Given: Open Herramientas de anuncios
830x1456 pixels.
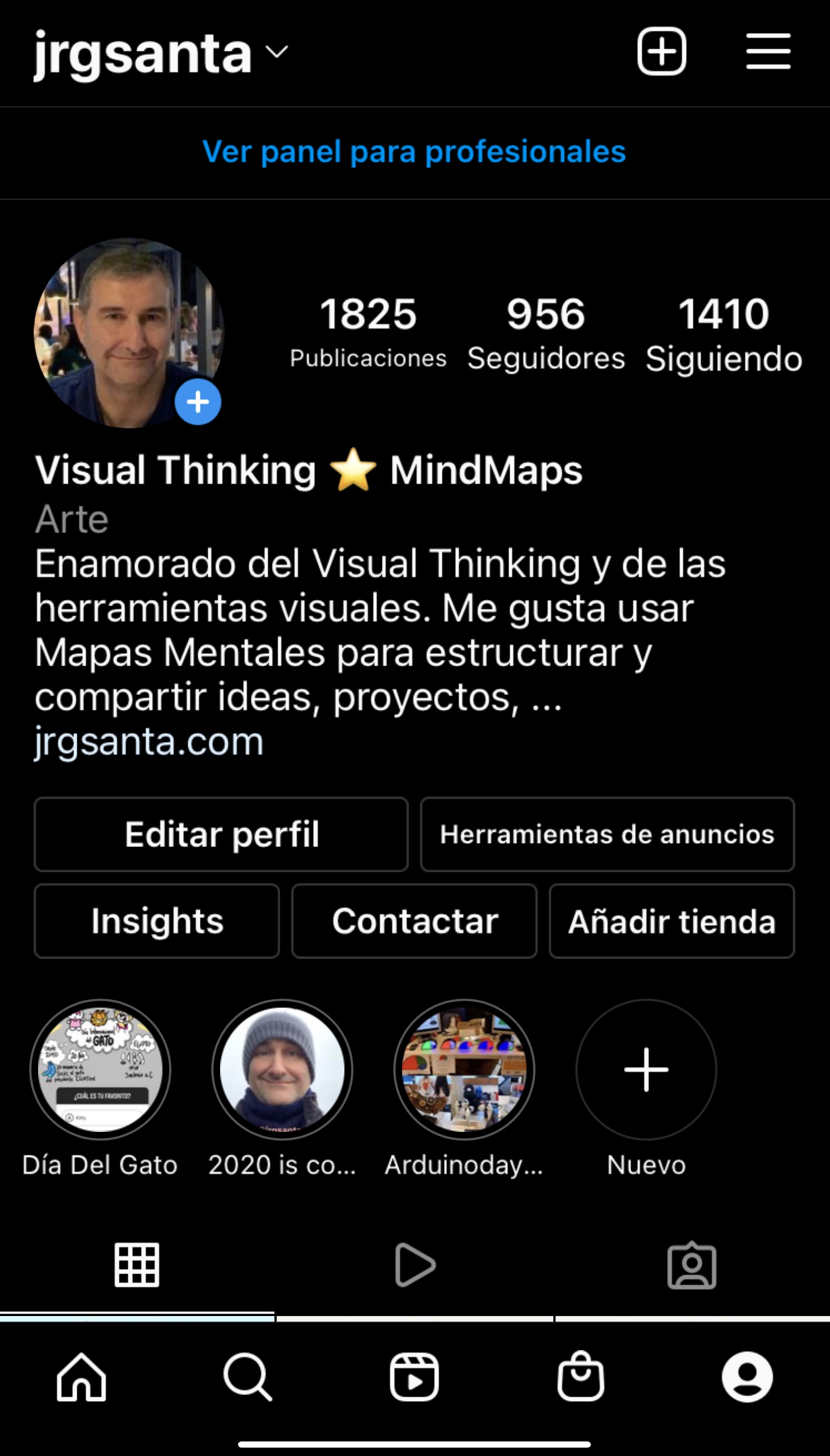Looking at the screenshot, I should pyautogui.click(x=607, y=835).
